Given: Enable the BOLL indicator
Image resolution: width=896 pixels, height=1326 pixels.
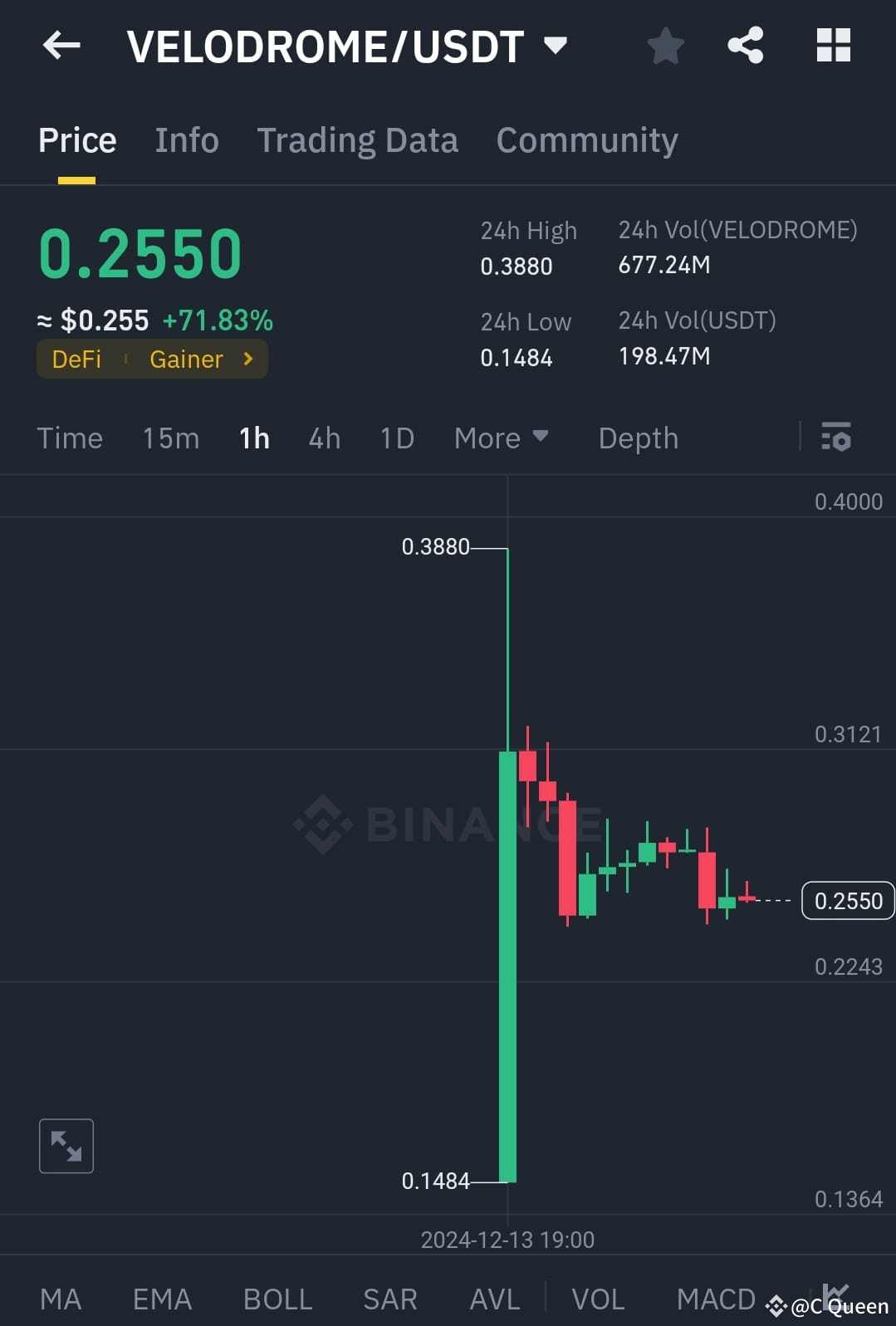Looking at the screenshot, I should point(277,1298).
